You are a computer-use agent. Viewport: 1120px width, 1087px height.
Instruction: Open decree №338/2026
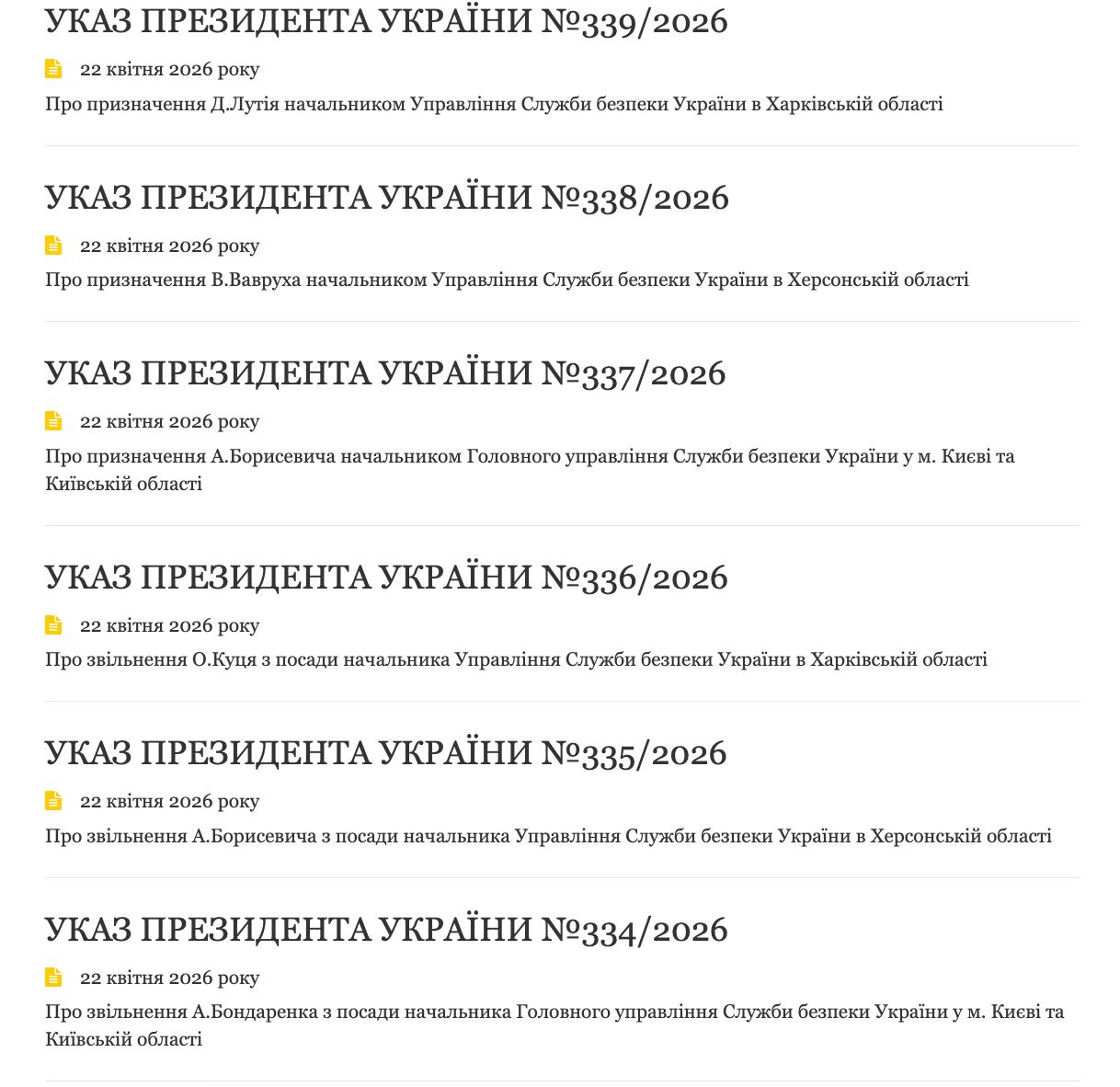(x=386, y=197)
